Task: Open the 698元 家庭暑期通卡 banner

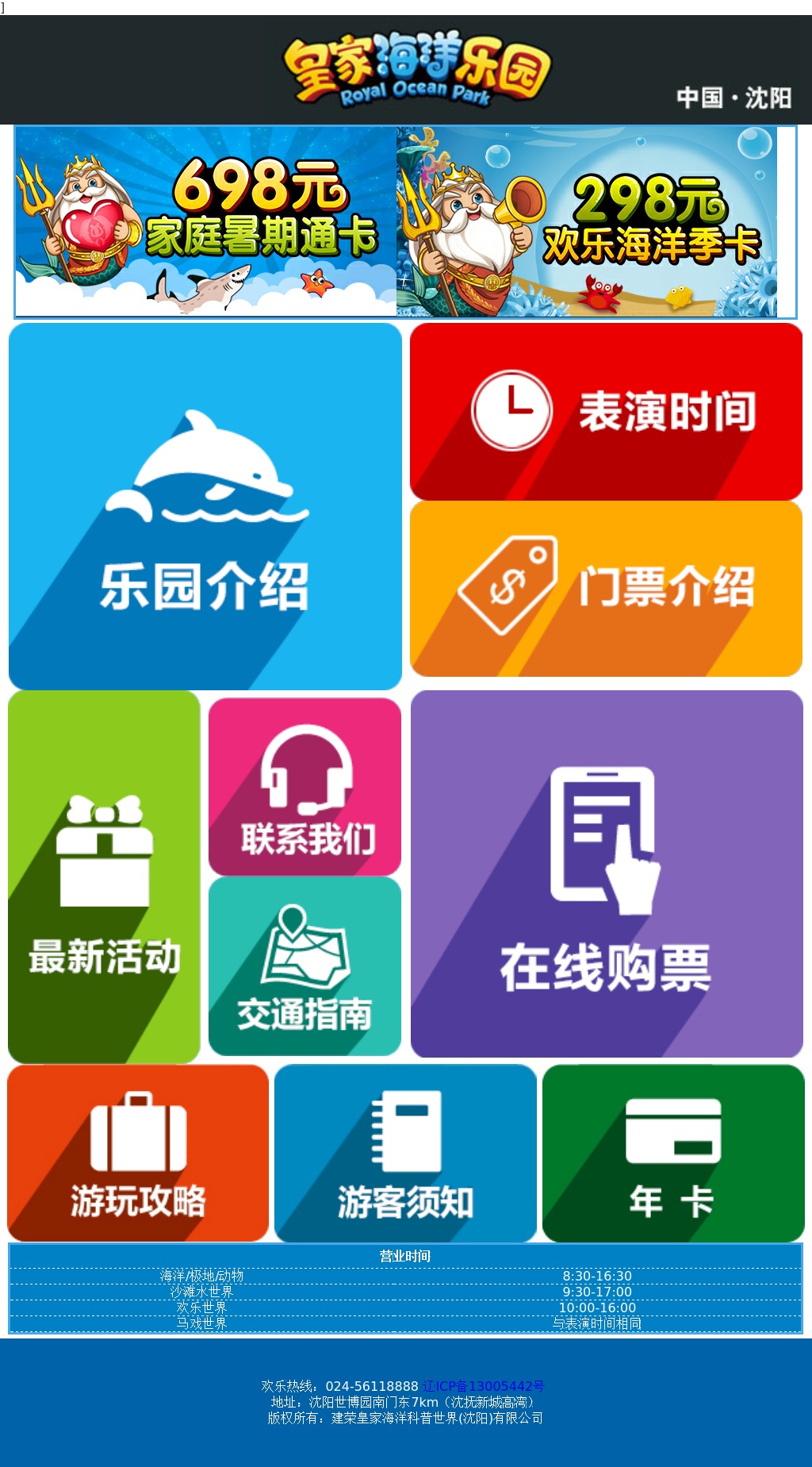Action: [206, 222]
